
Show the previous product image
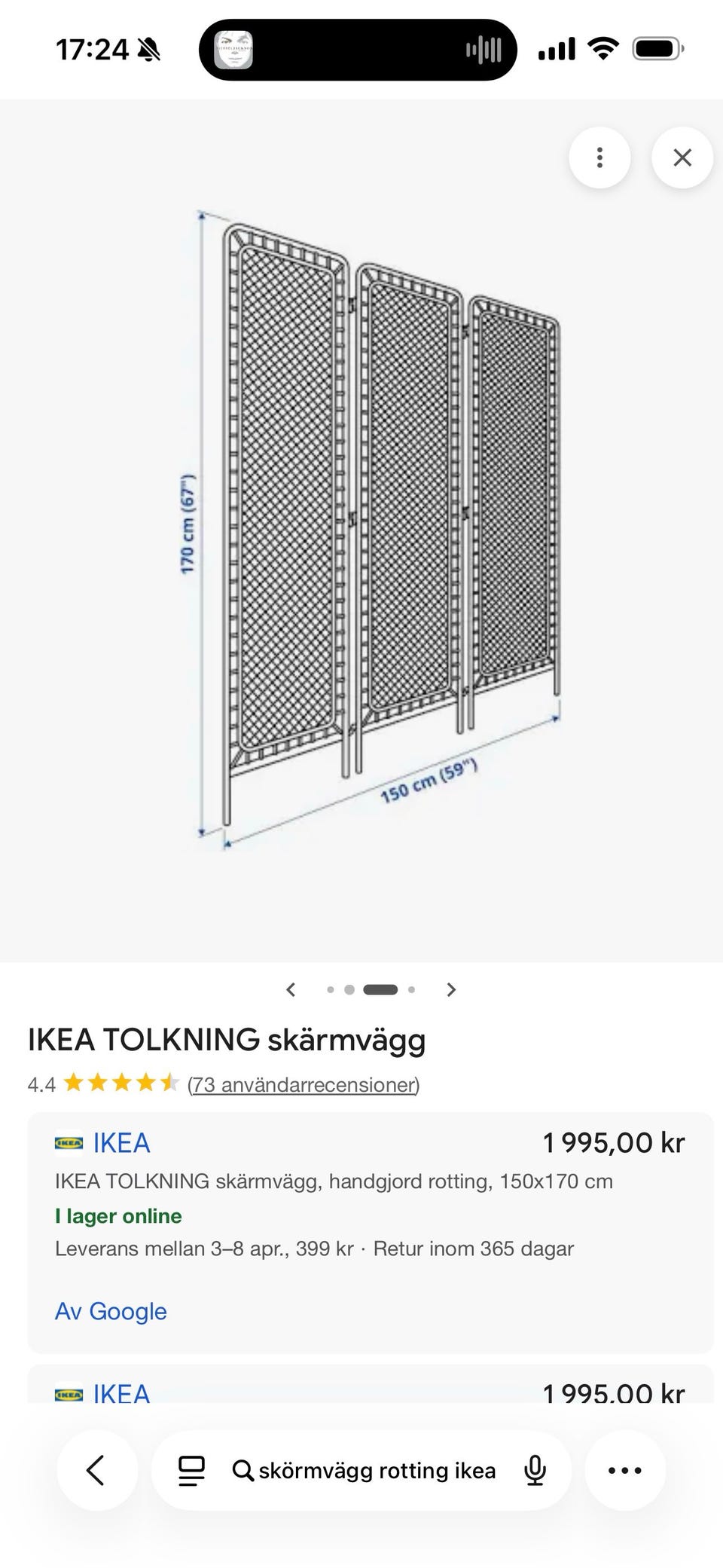click(291, 989)
